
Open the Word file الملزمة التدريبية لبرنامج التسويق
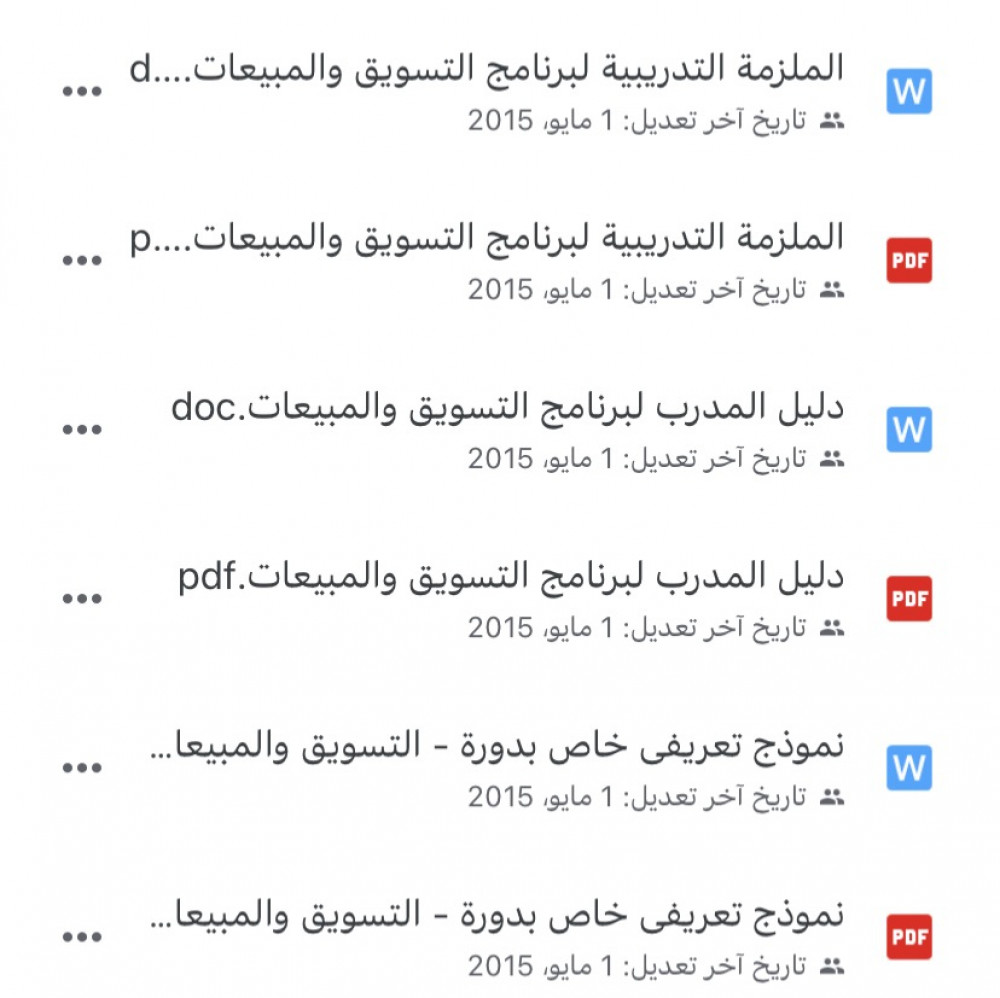(x=487, y=70)
